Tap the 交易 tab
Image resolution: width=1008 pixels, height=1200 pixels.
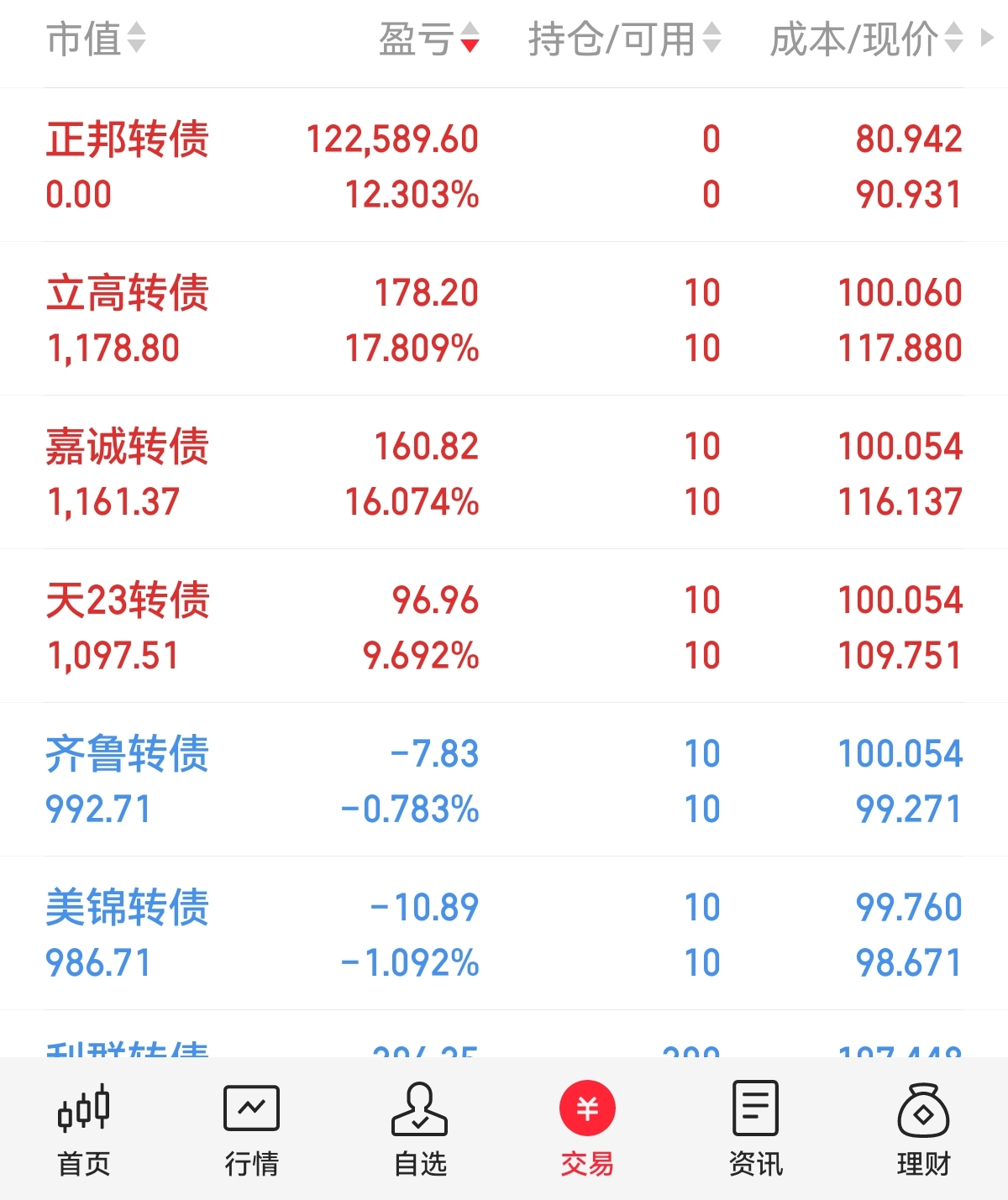587,1129
